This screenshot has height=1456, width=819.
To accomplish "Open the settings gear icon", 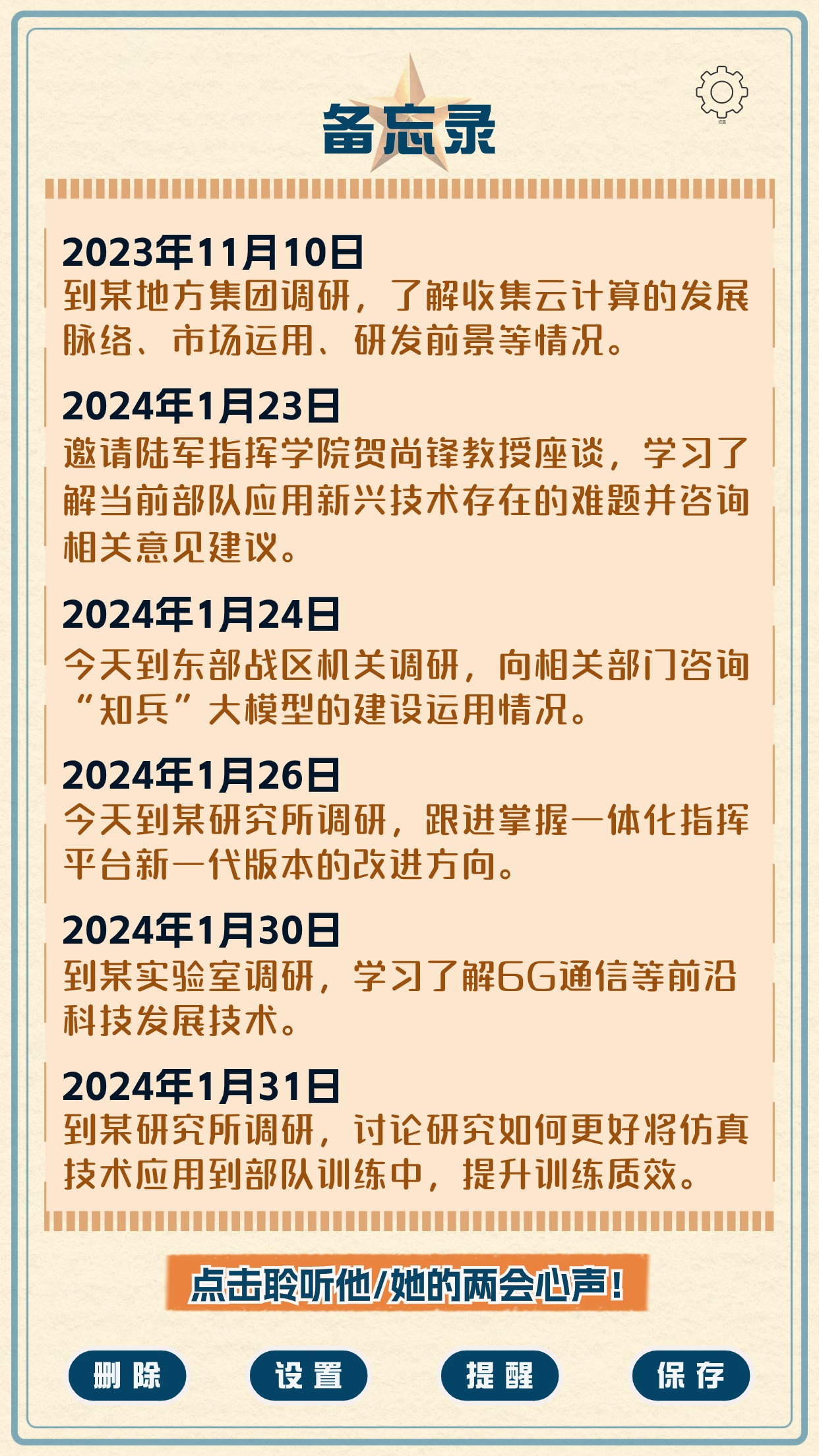I will coord(721,93).
